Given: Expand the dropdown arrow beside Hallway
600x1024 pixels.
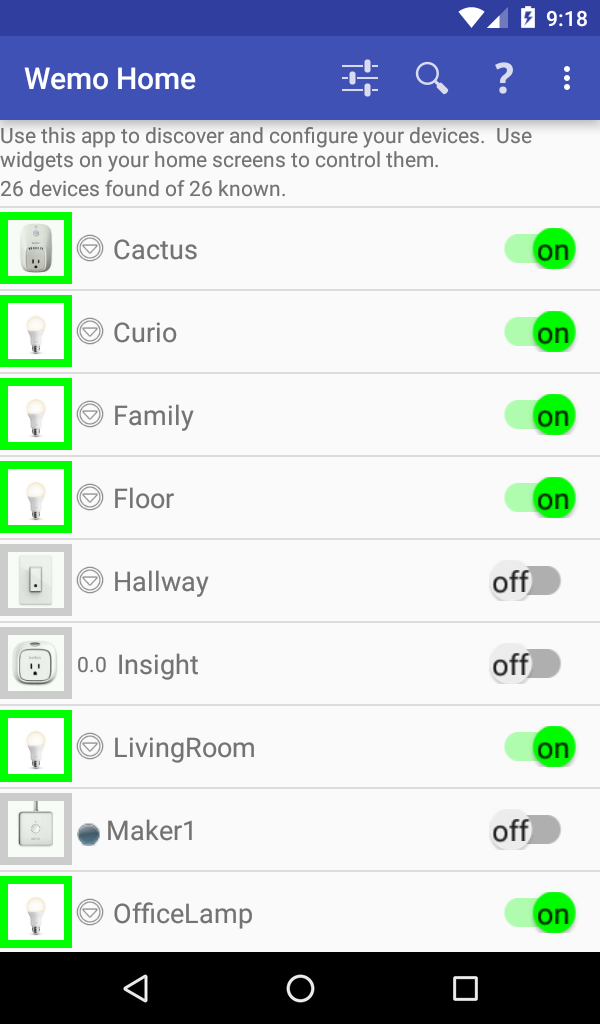Looking at the screenshot, I should coord(91,581).
